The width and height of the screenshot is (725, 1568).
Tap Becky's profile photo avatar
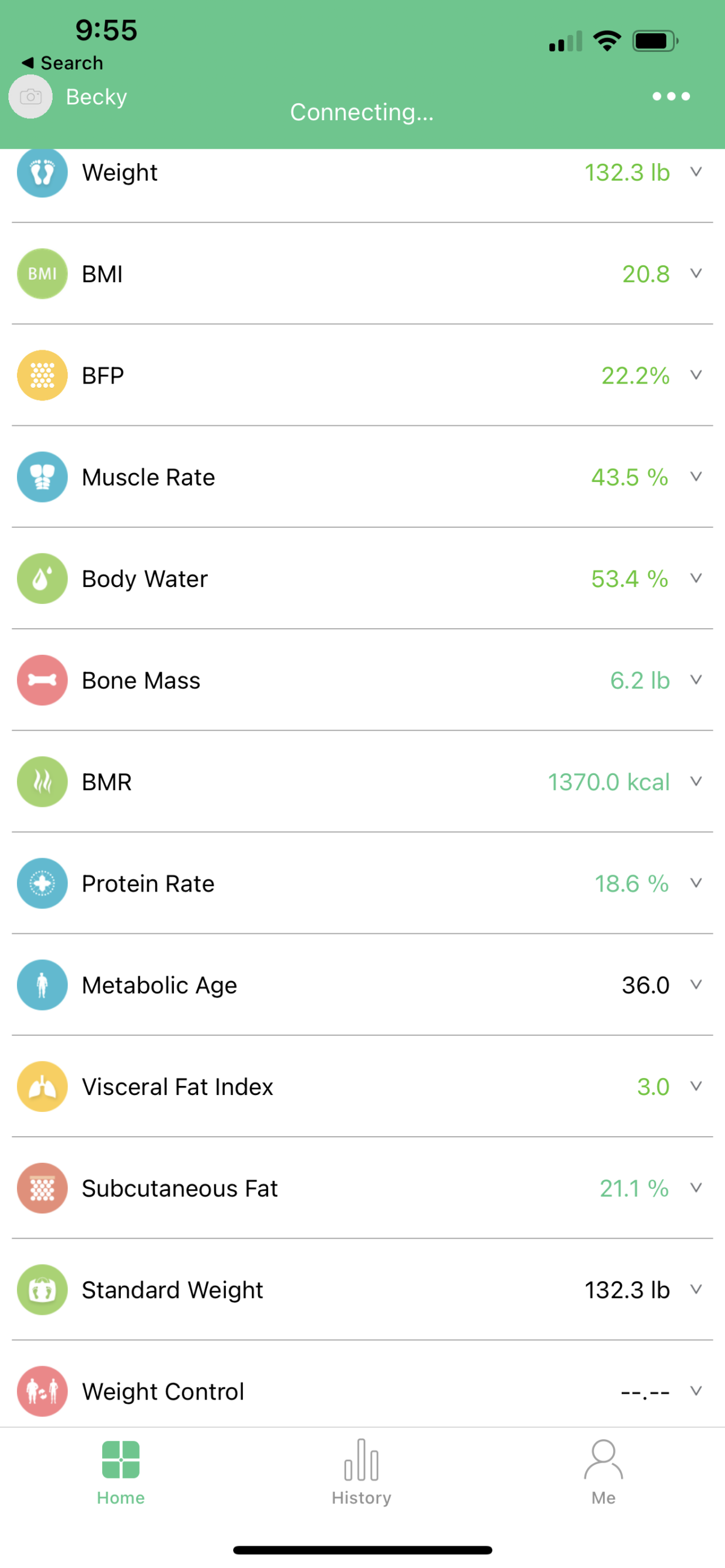[x=30, y=97]
